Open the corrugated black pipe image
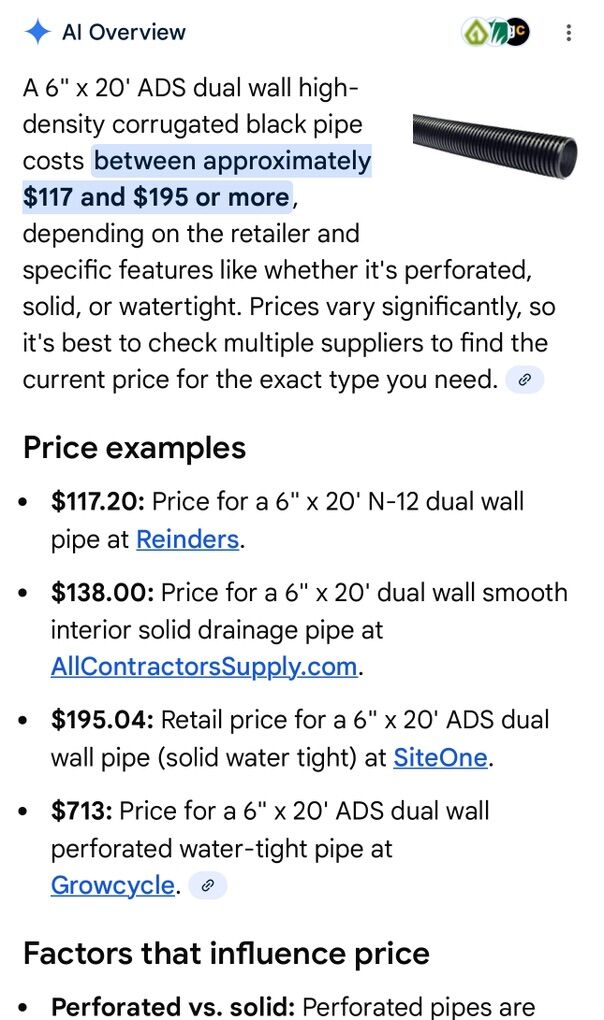The height and width of the screenshot is (1020, 604). [x=494, y=143]
